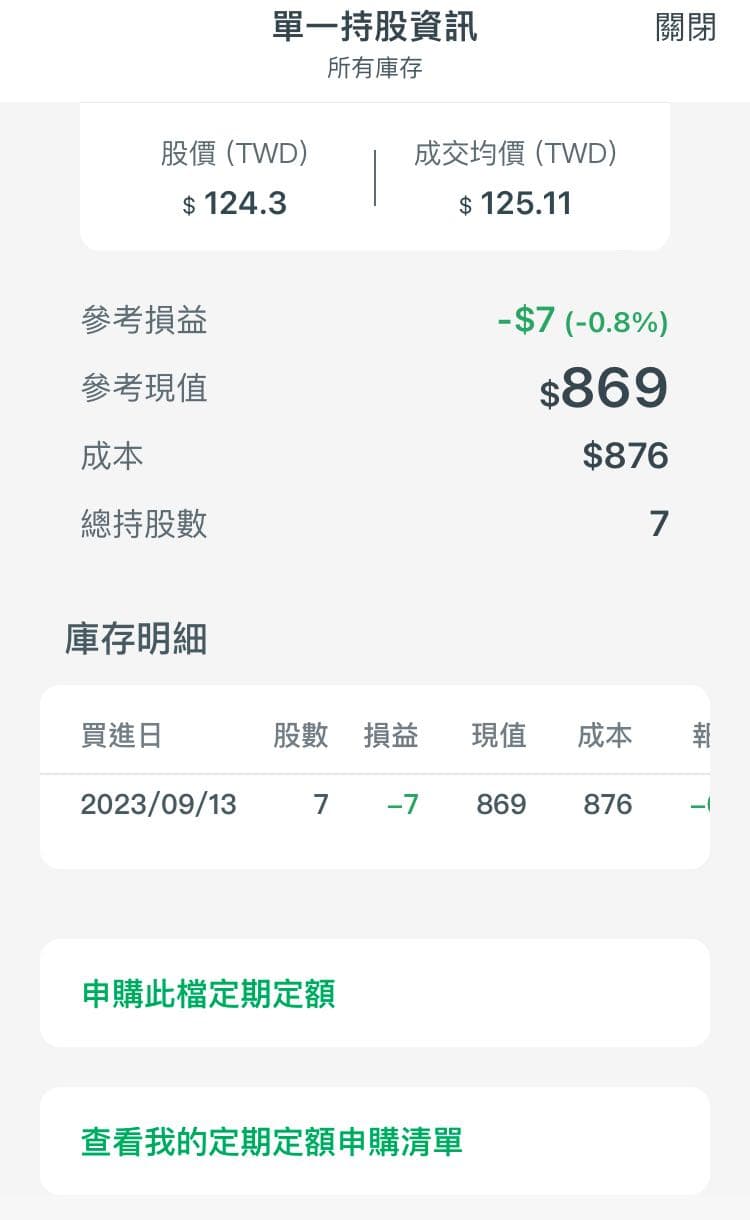Open 查看我的定期定額申購清單
Screen dimensions: 750x1220
click(x=375, y=1141)
